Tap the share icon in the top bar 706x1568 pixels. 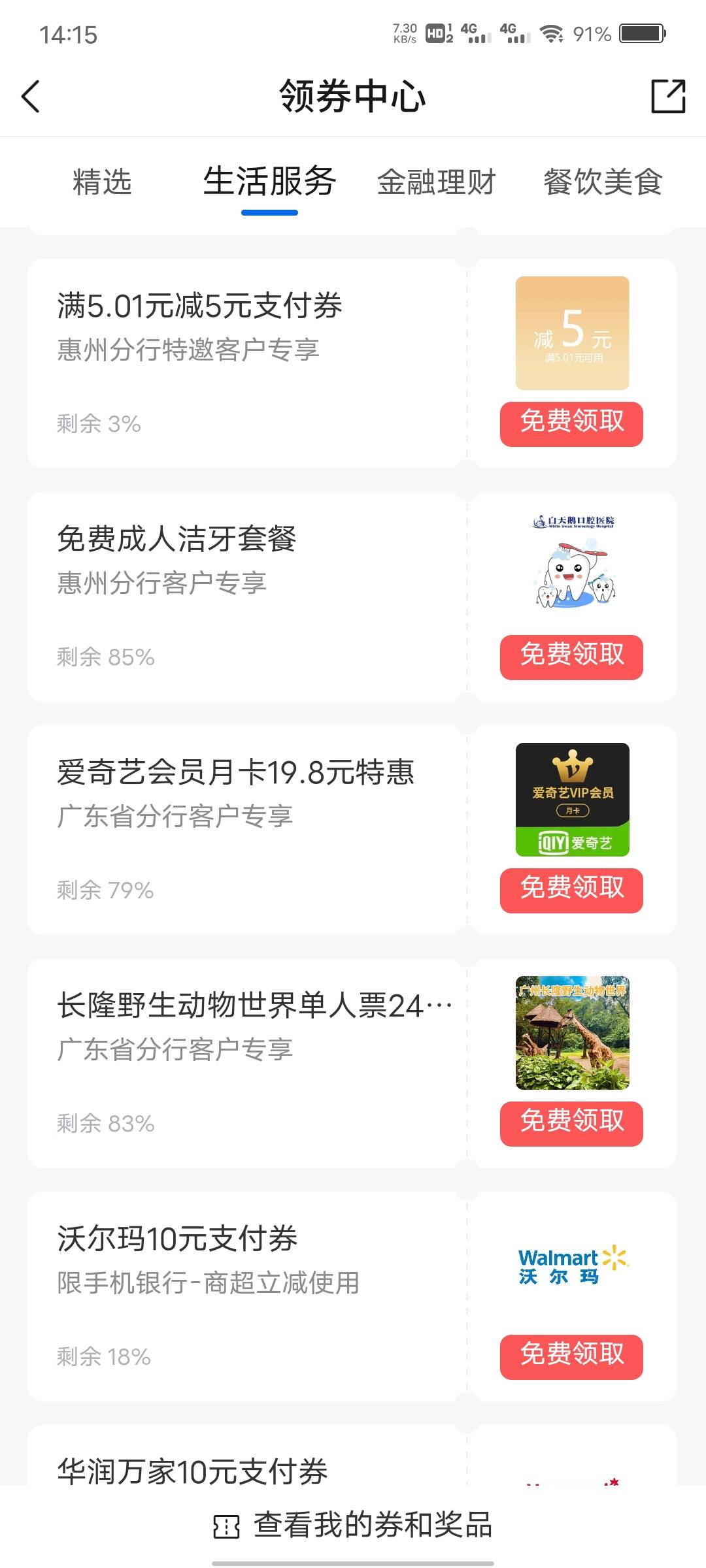point(668,97)
